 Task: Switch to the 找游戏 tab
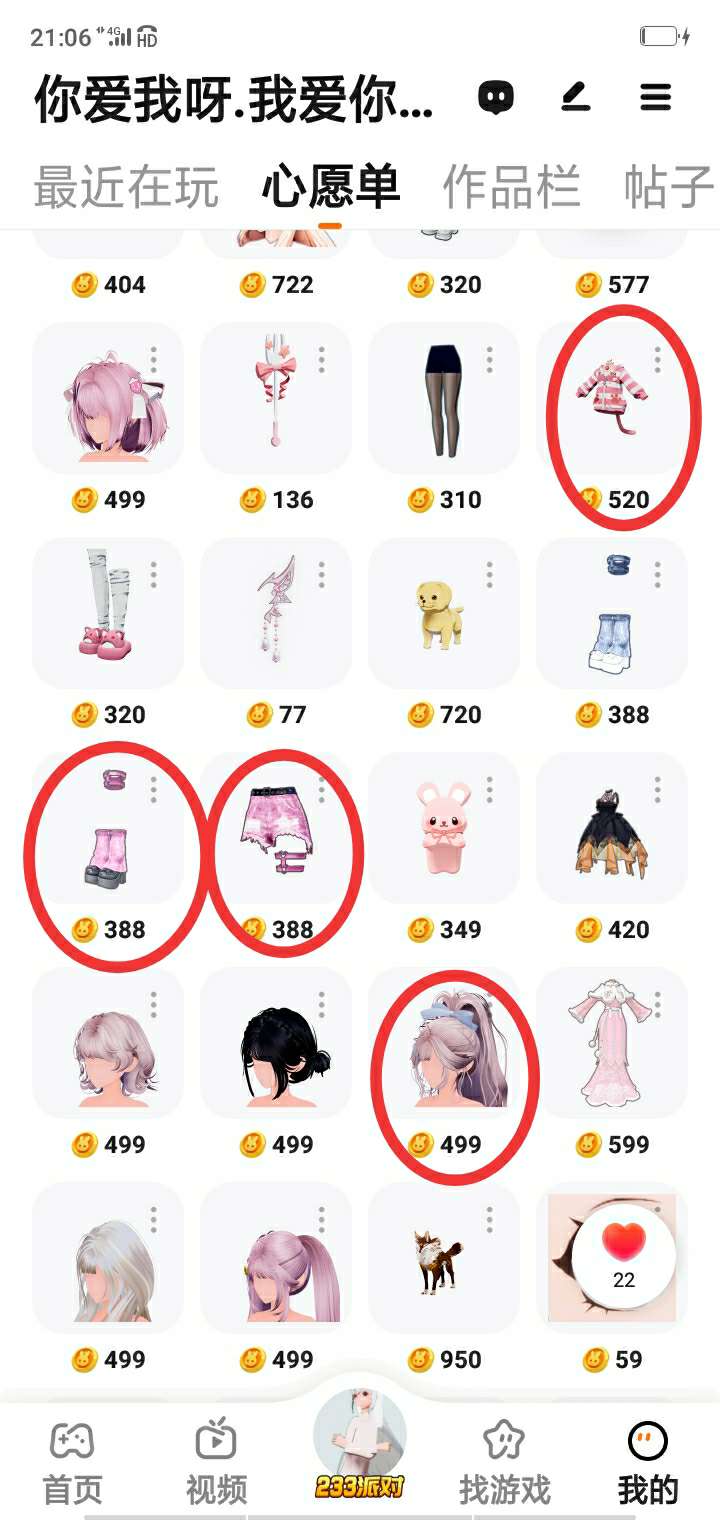tap(504, 1462)
